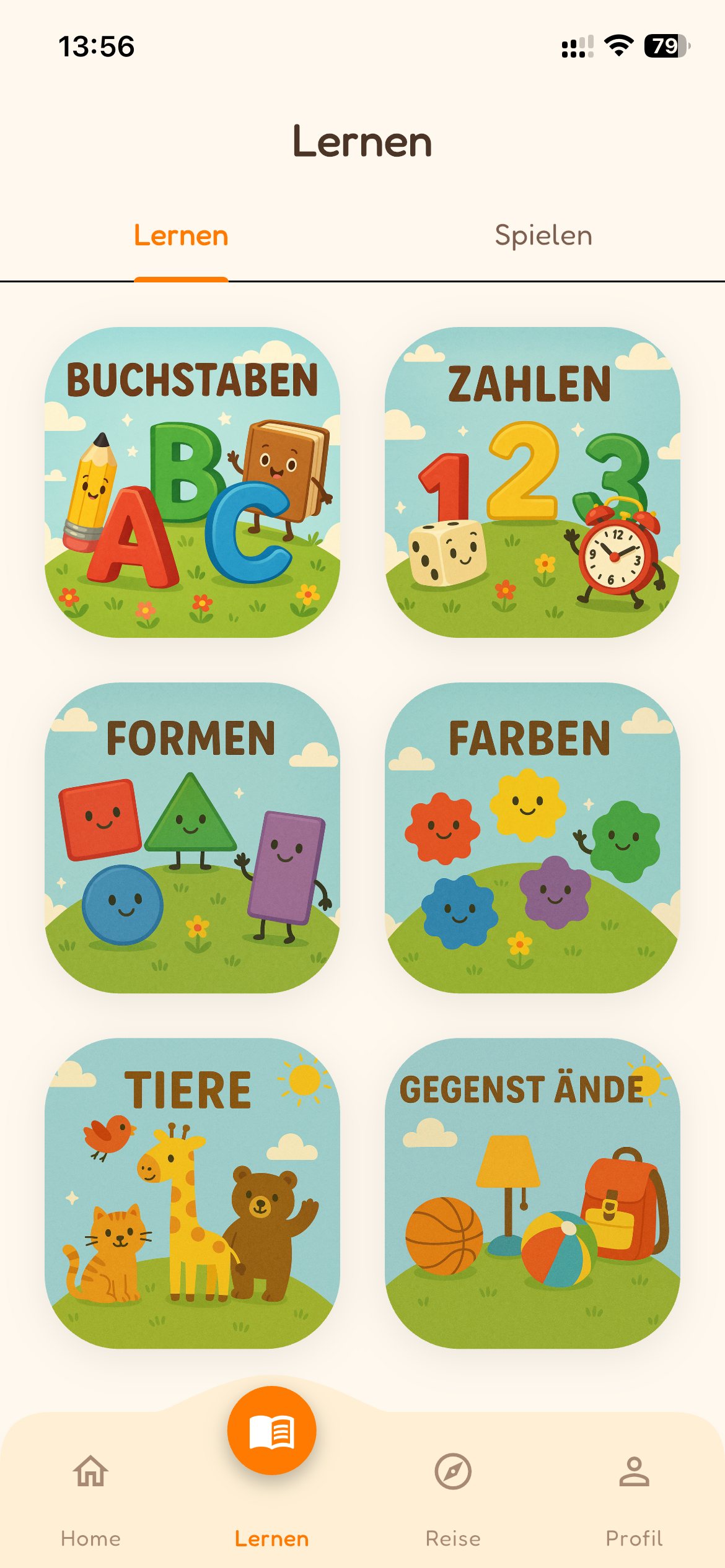Tap the clock showing 13:56
The height and width of the screenshot is (1568, 725).
pos(95,46)
